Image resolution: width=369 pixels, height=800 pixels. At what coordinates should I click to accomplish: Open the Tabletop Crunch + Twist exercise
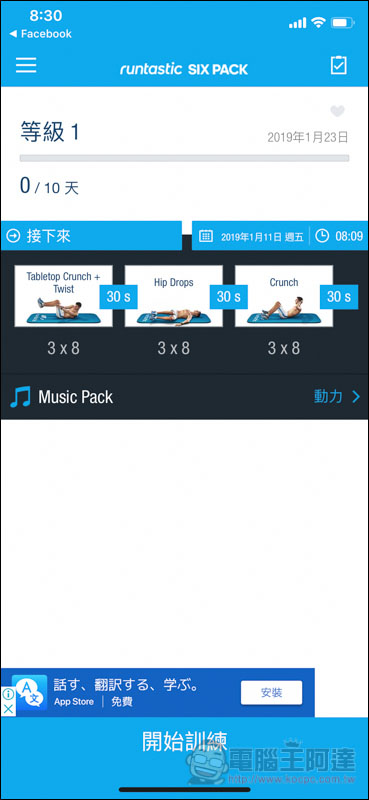64,296
